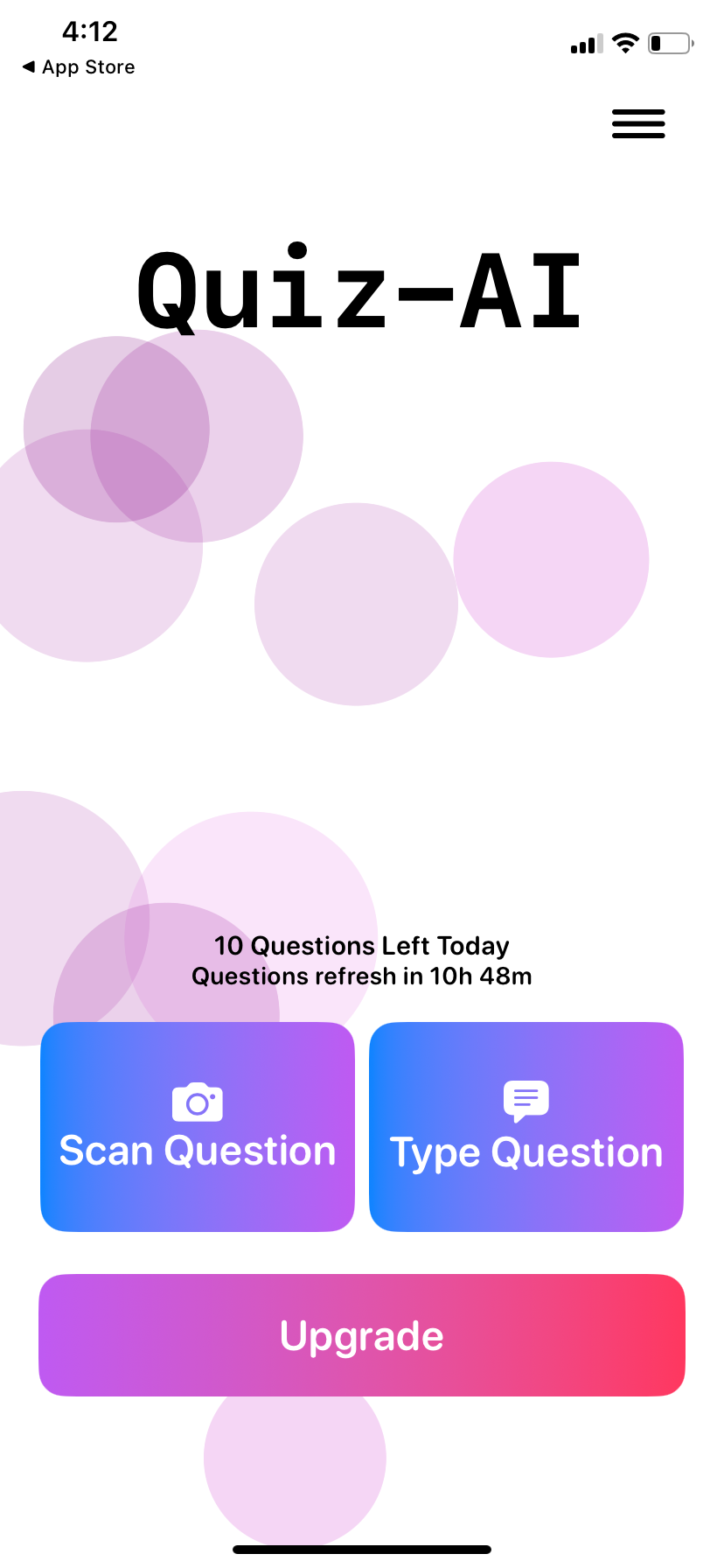Screen dimensions: 724x1568
Task: Select Type Question
Action: pyautogui.click(x=526, y=1127)
